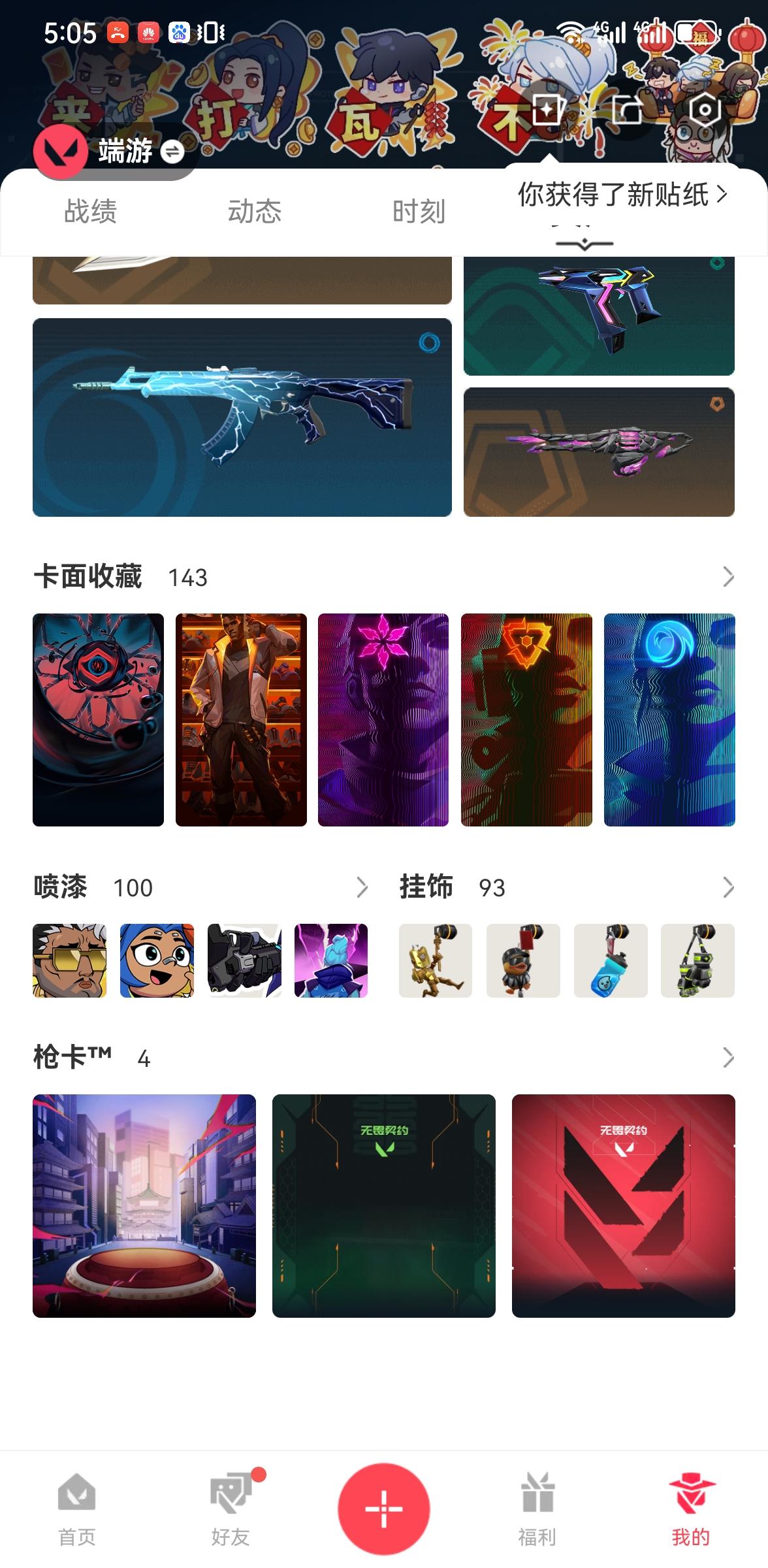Open the blue lightning rifle skin thumbnail

(x=242, y=418)
